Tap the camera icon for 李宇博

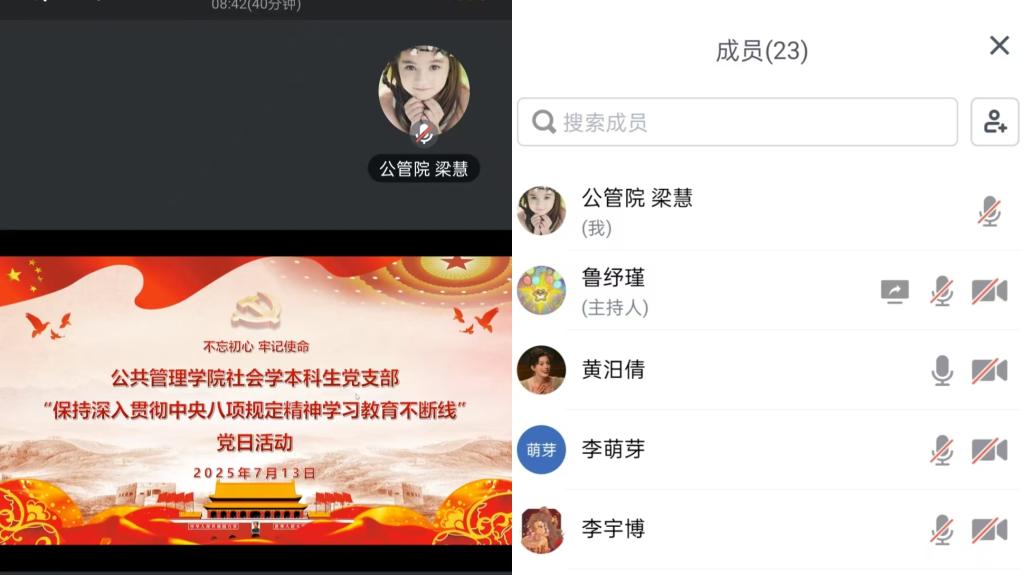click(989, 529)
